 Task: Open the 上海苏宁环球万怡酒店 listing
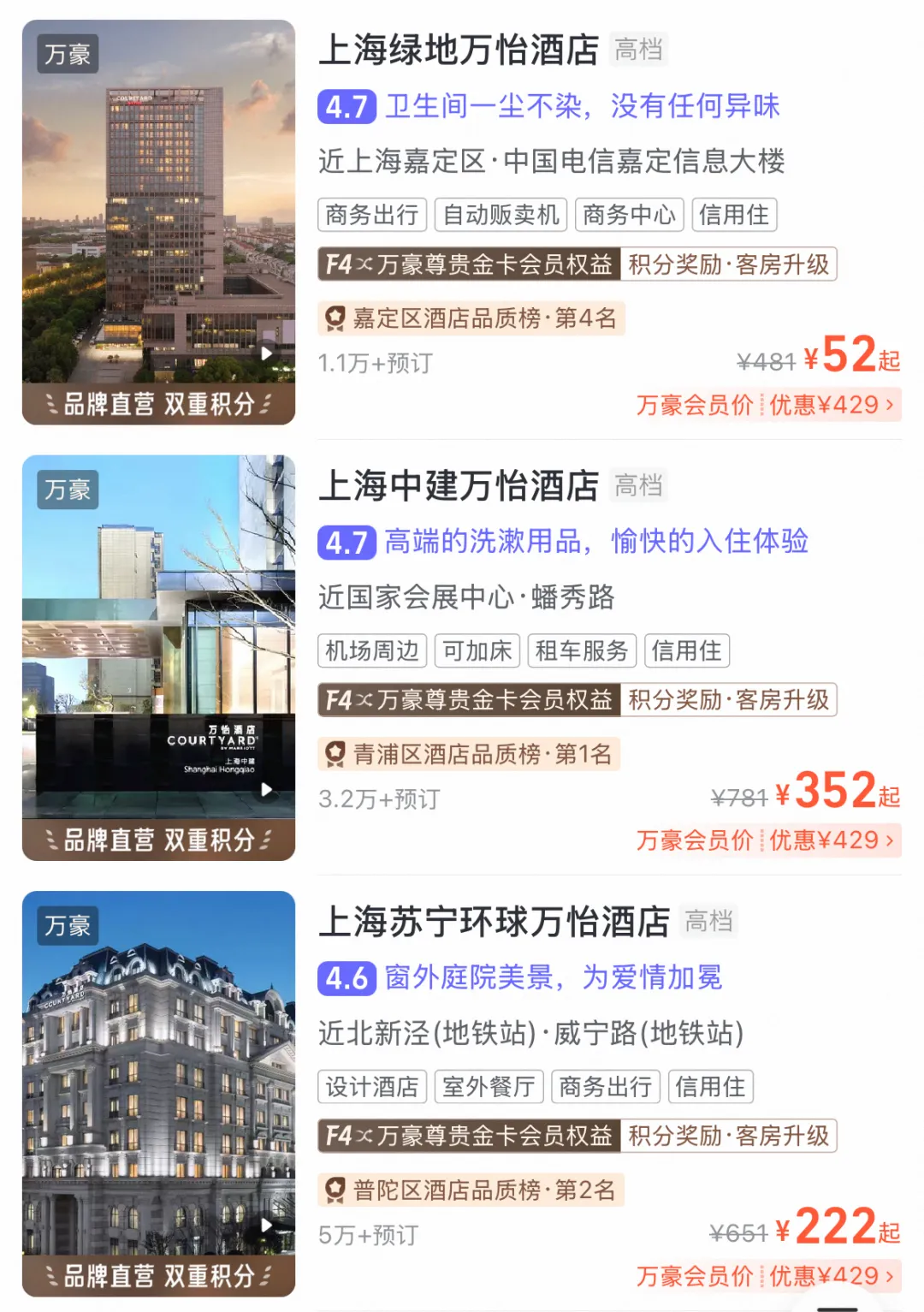[x=495, y=923]
